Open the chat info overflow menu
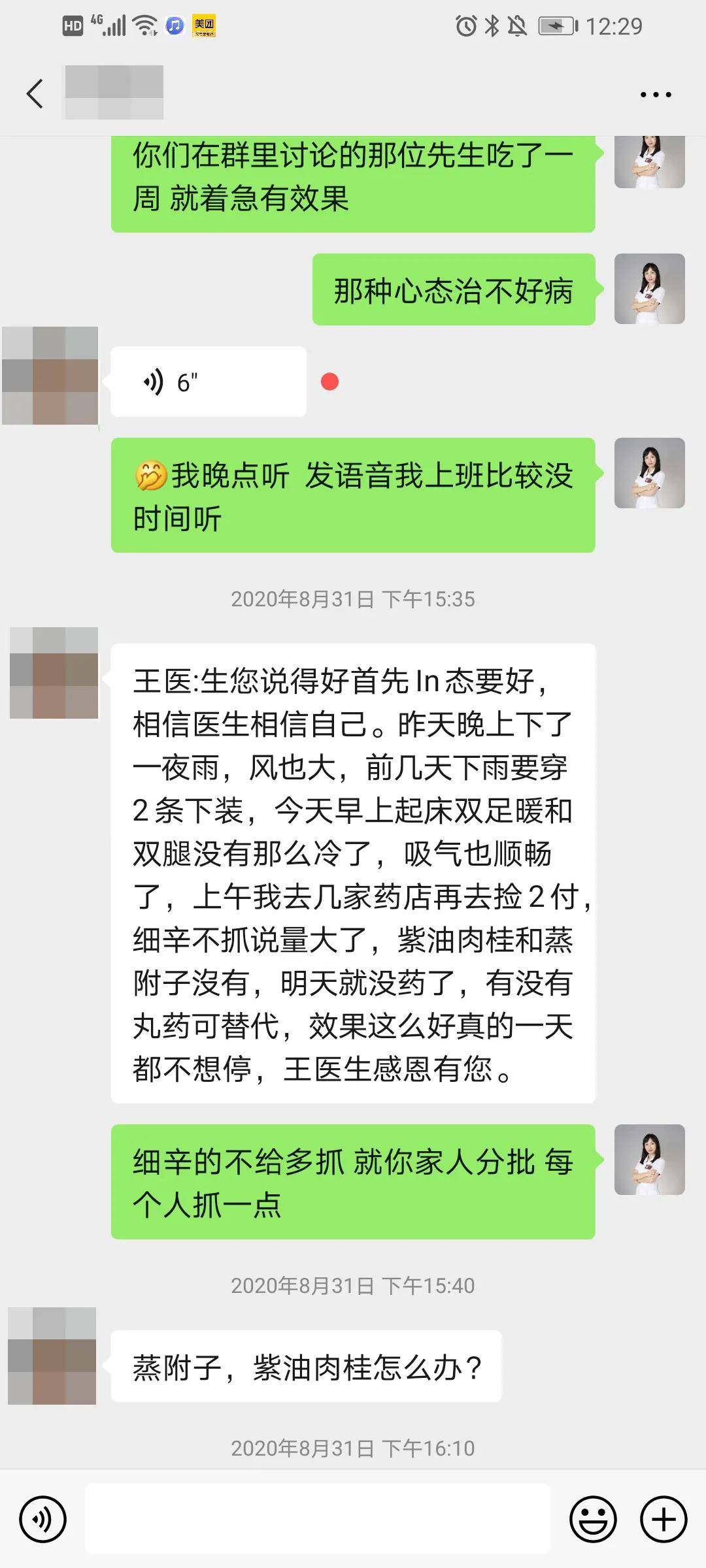Screen dimensions: 706x1568 [x=655, y=95]
